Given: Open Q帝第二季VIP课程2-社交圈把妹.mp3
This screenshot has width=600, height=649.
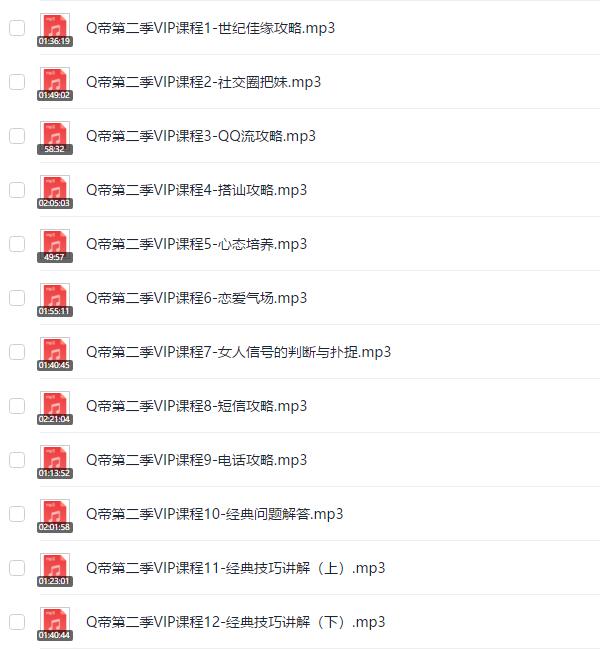Looking at the screenshot, I should click(203, 82).
